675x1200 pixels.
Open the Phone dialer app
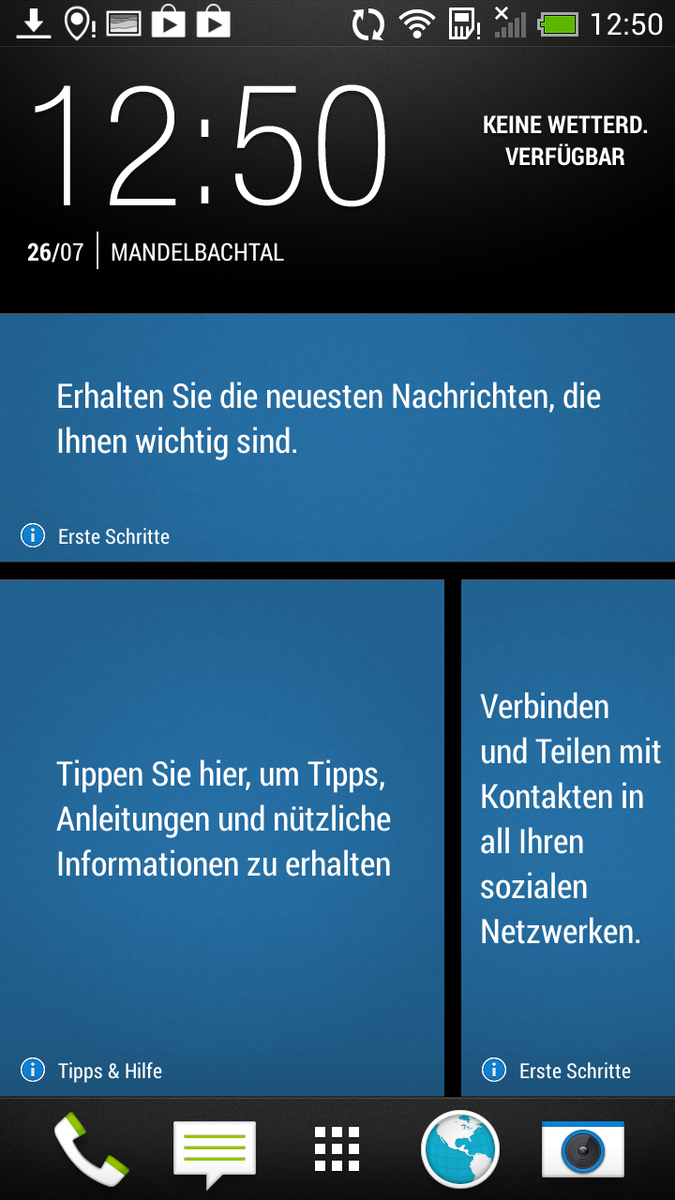pos(92,1150)
